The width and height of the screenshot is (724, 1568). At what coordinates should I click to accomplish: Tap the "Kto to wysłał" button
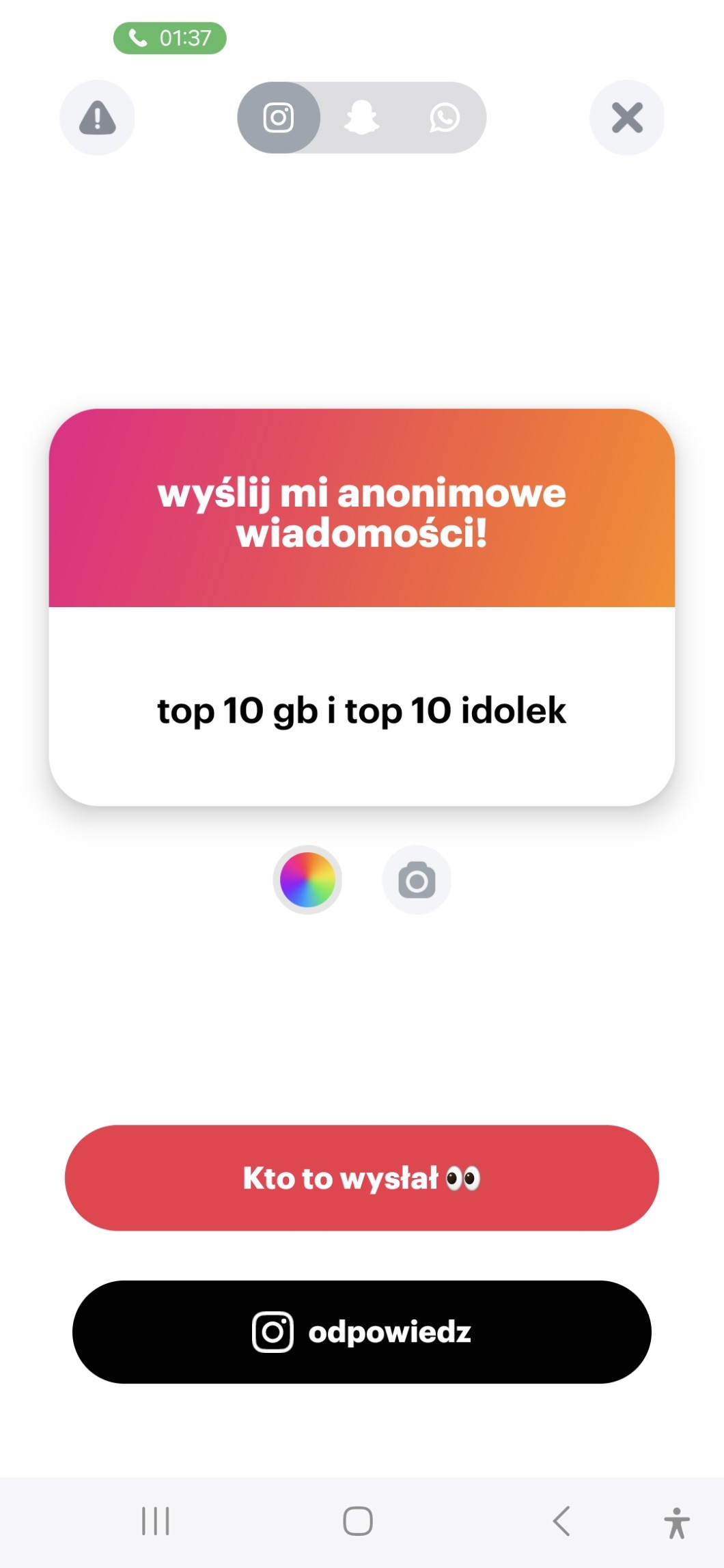point(361,1178)
